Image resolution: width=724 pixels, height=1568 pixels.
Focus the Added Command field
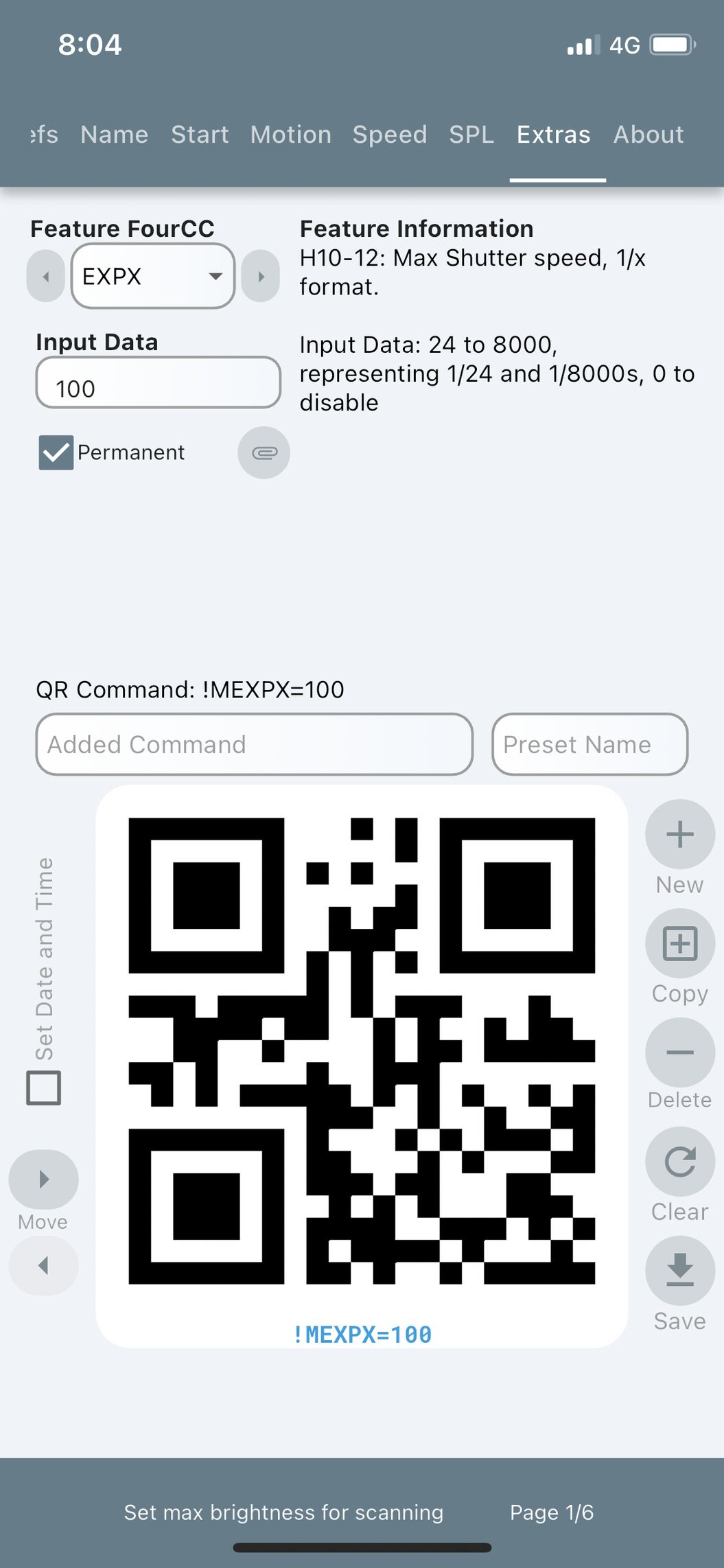255,744
